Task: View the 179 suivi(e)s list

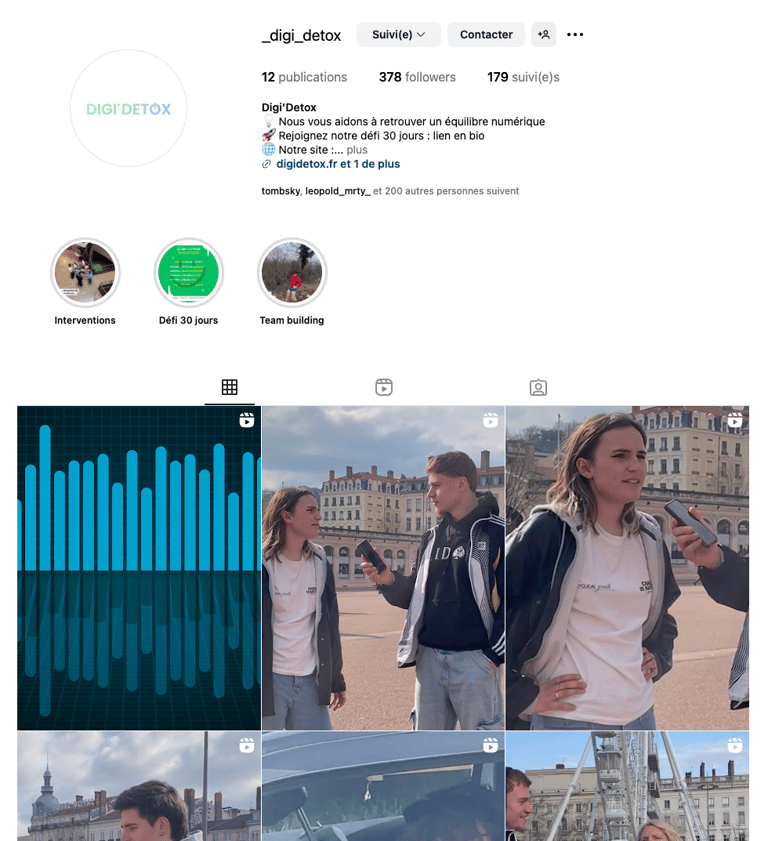Action: (523, 77)
